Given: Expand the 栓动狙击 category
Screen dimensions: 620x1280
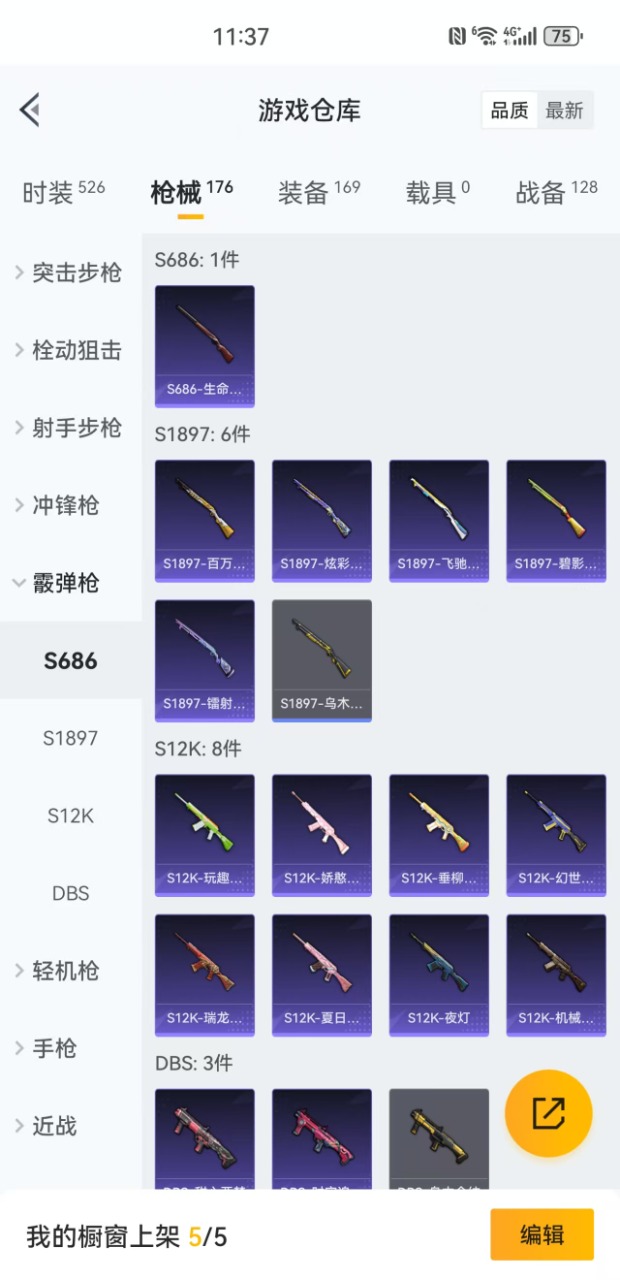Looking at the screenshot, I should coord(70,351).
